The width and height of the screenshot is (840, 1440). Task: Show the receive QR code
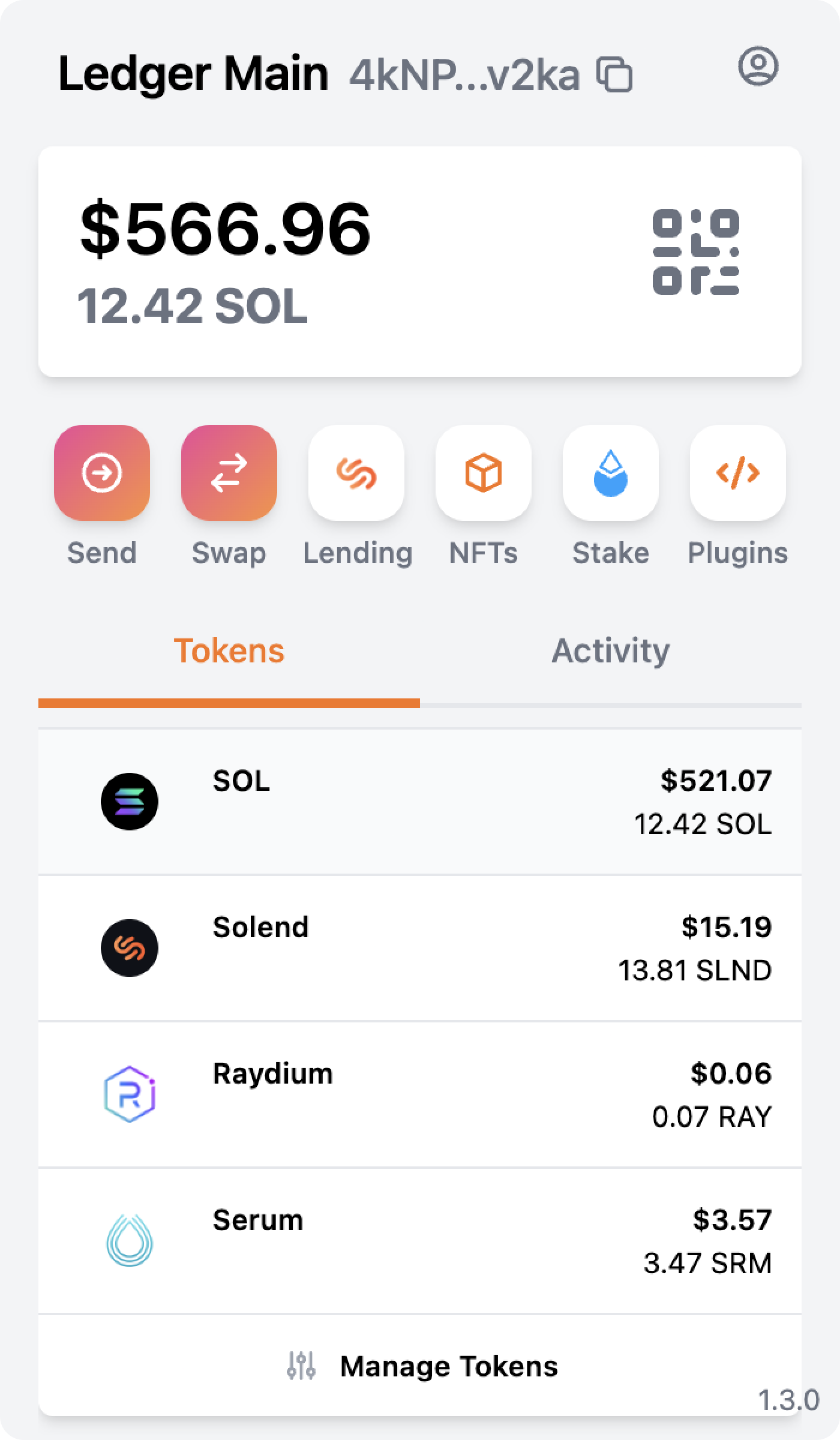[x=695, y=252]
